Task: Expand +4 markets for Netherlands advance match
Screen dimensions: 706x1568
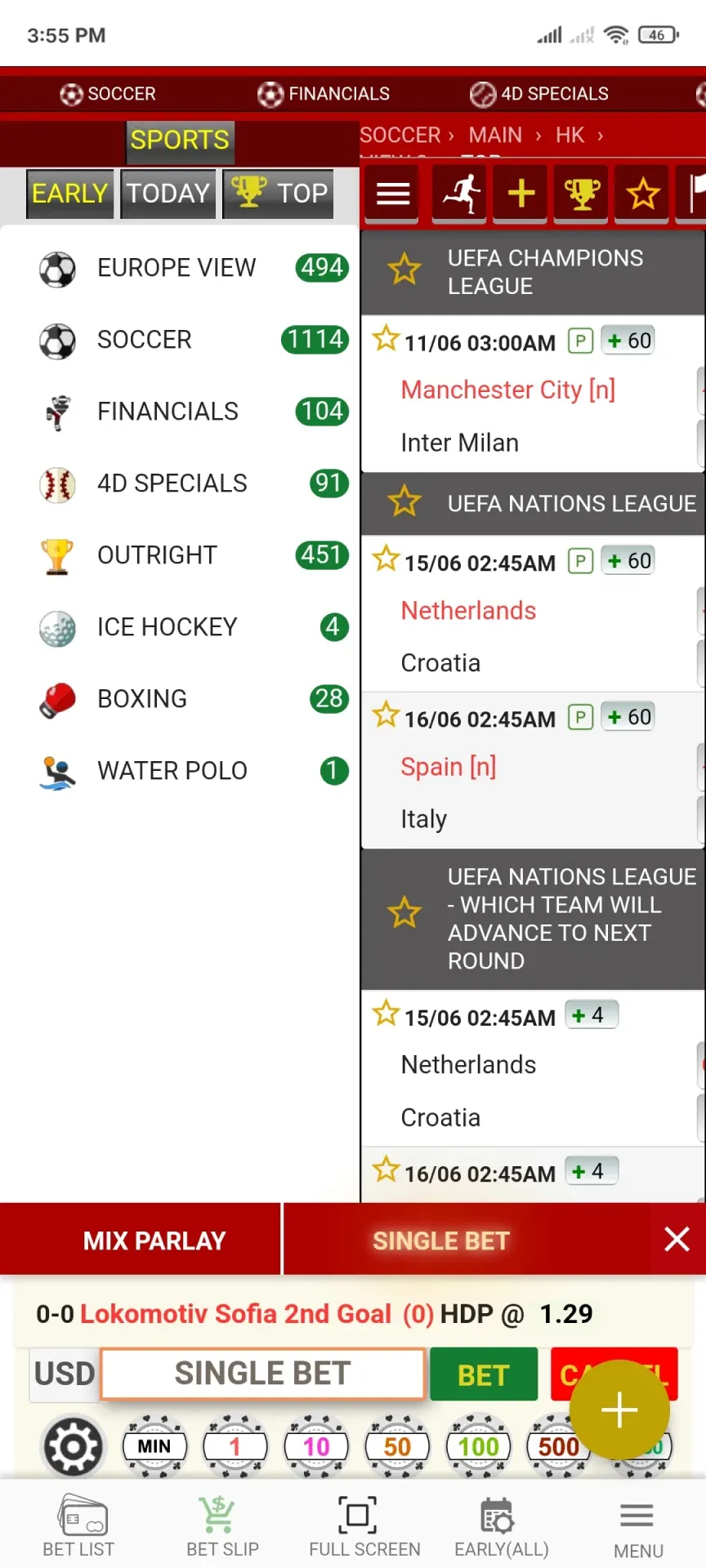Action: tap(591, 1014)
